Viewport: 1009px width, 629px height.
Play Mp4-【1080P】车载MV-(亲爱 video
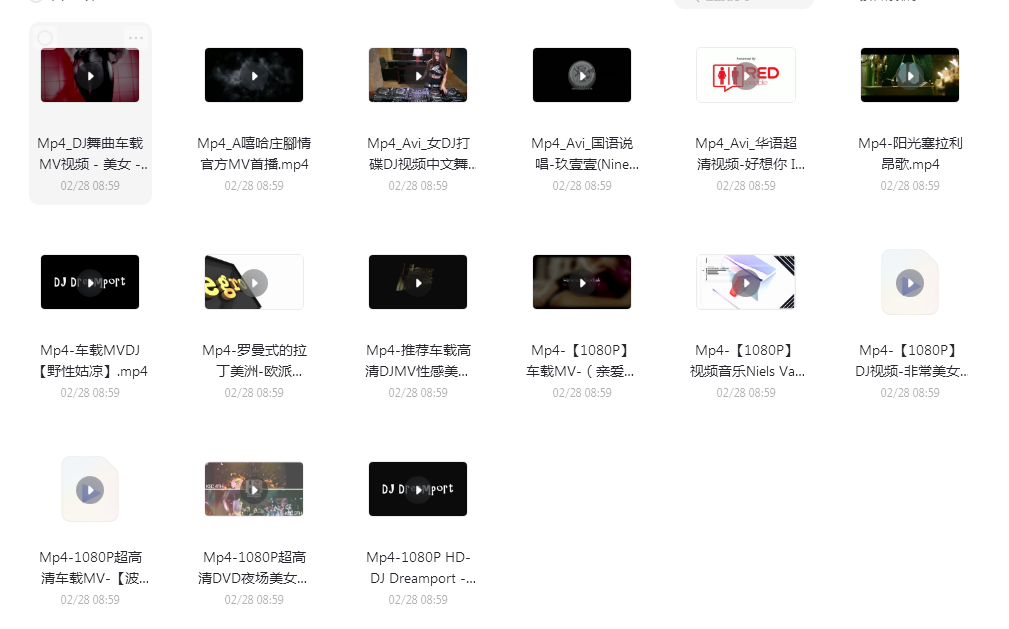[x=582, y=282]
